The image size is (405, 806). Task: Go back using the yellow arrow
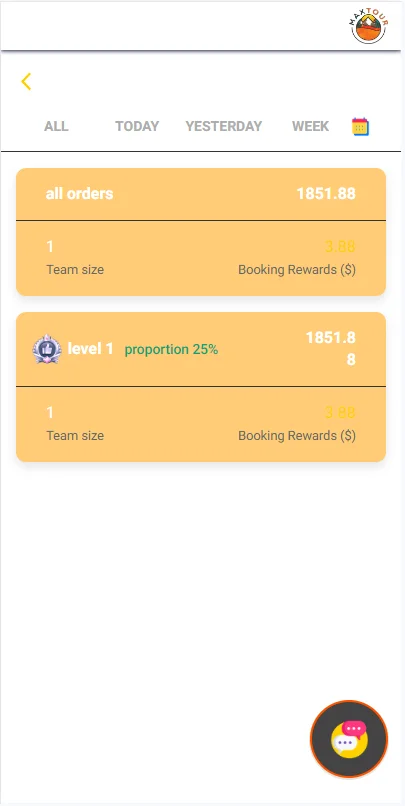tap(26, 81)
